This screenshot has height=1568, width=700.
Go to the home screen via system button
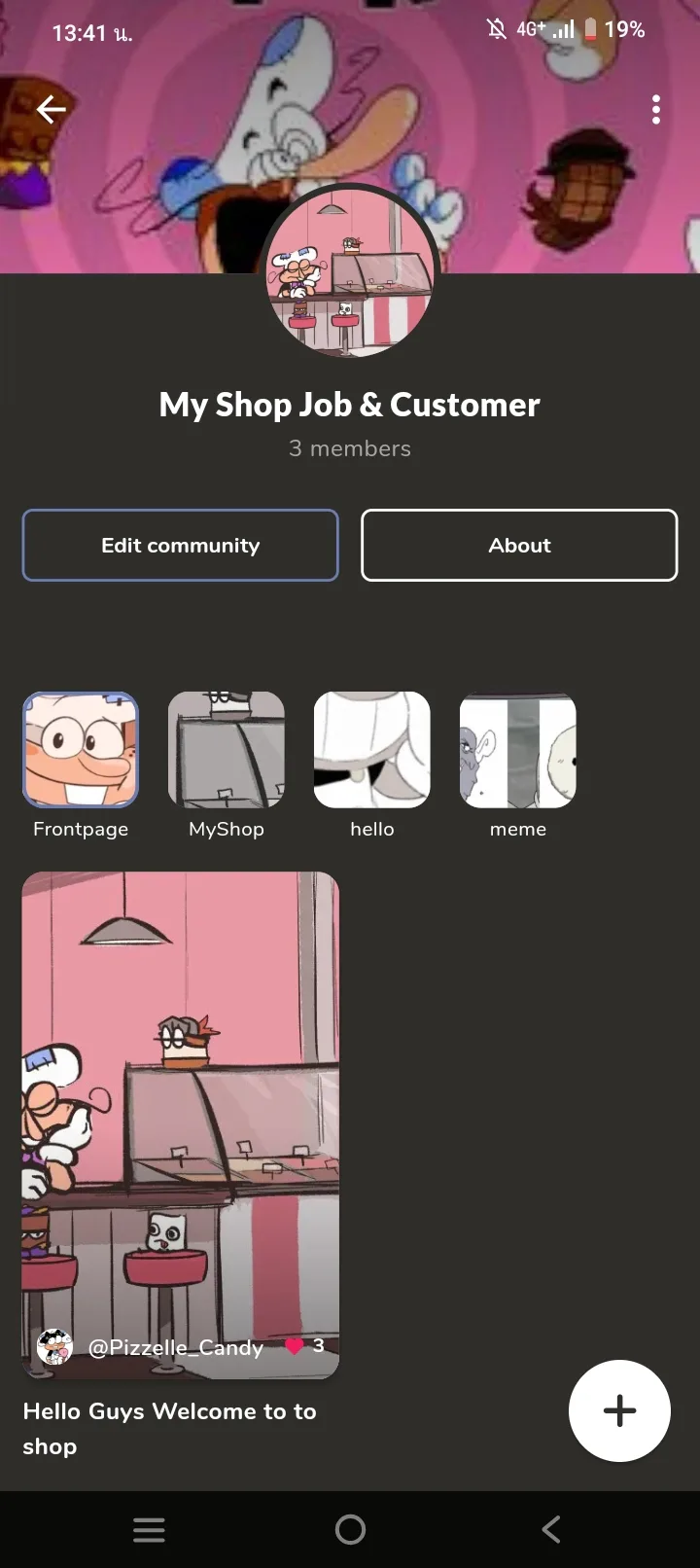click(x=350, y=1530)
